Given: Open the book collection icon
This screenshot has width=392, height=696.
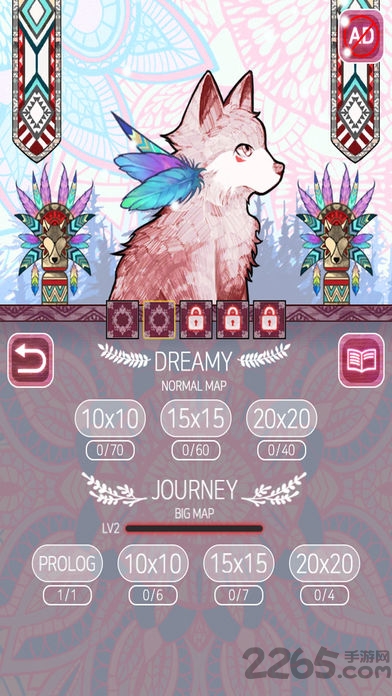Looking at the screenshot, I should tap(361, 360).
